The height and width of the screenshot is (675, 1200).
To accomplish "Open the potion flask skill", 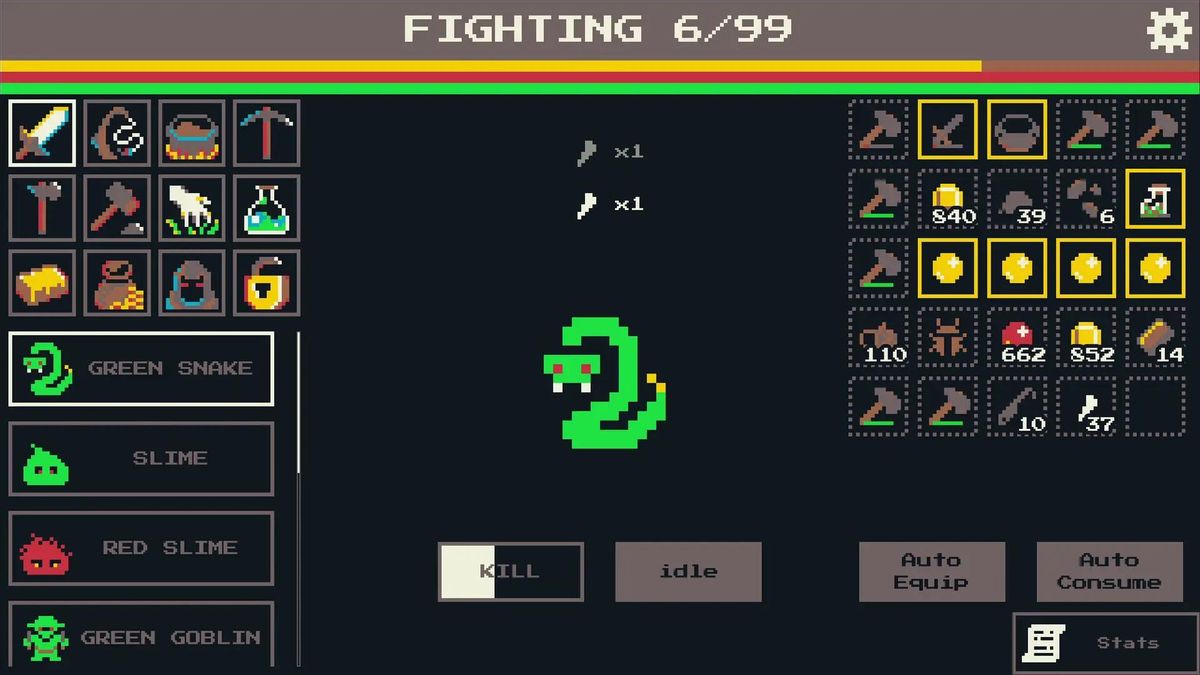I will pos(267,208).
